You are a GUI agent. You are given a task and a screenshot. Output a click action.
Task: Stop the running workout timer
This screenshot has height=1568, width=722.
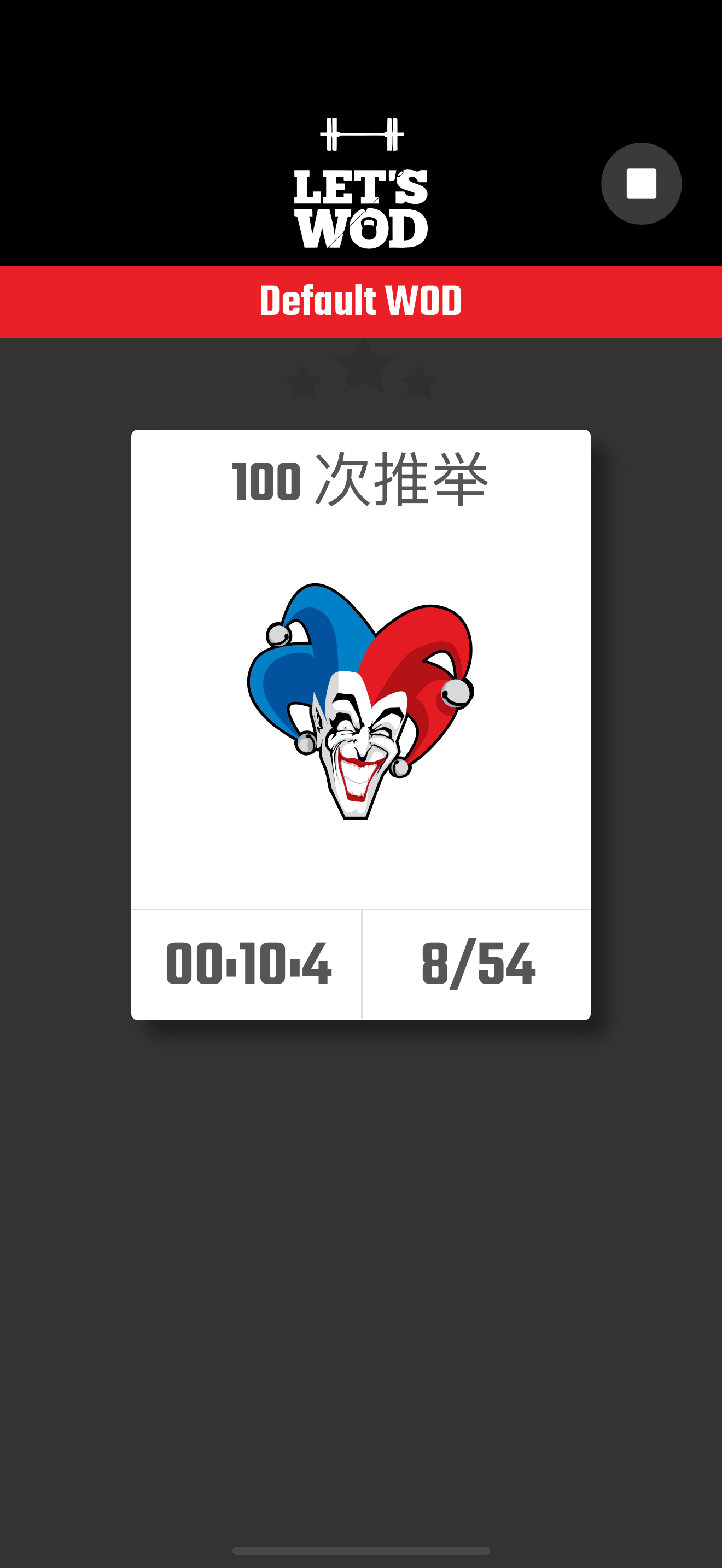tap(641, 184)
